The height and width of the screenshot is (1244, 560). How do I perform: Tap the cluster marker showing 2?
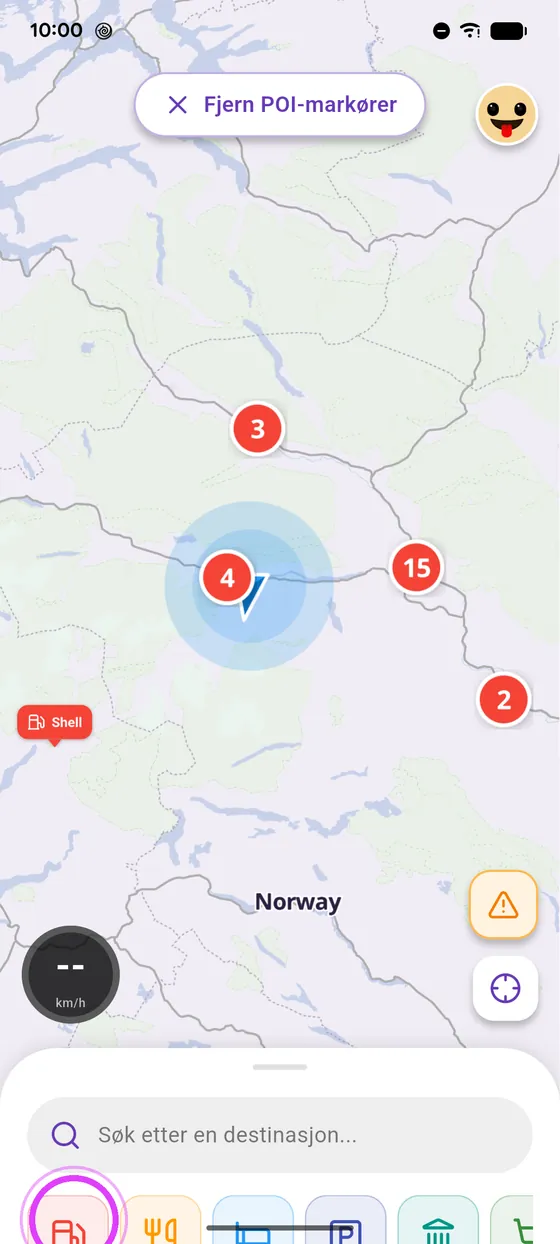tap(504, 699)
